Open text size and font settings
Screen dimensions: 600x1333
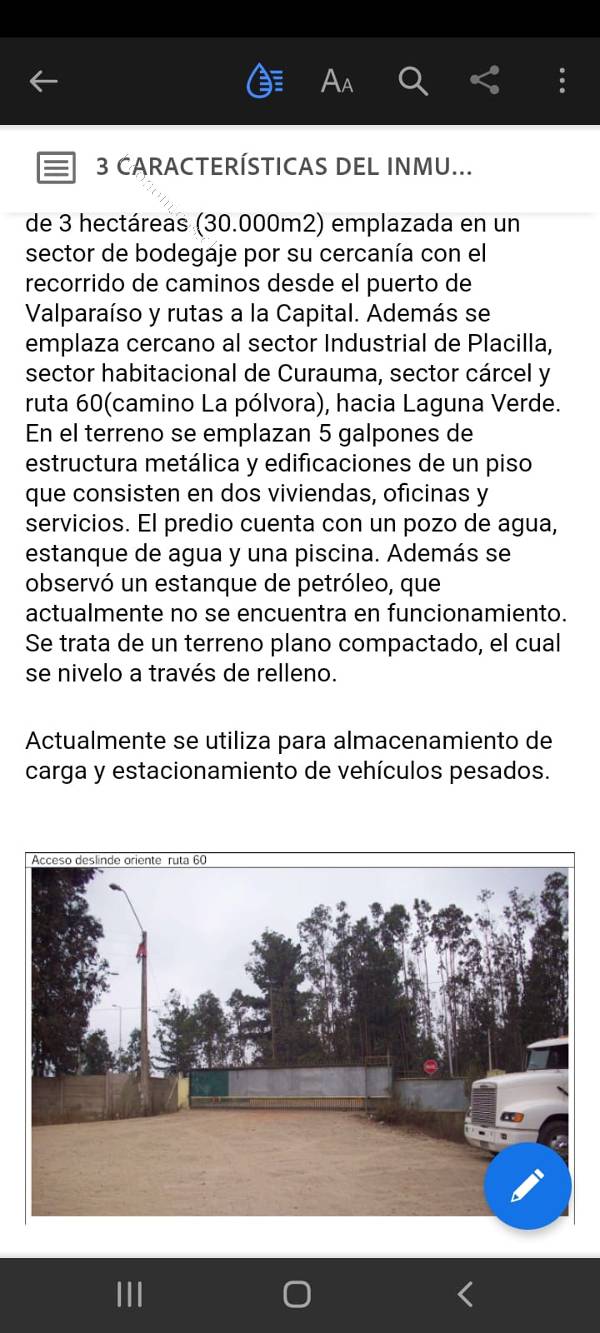point(337,81)
